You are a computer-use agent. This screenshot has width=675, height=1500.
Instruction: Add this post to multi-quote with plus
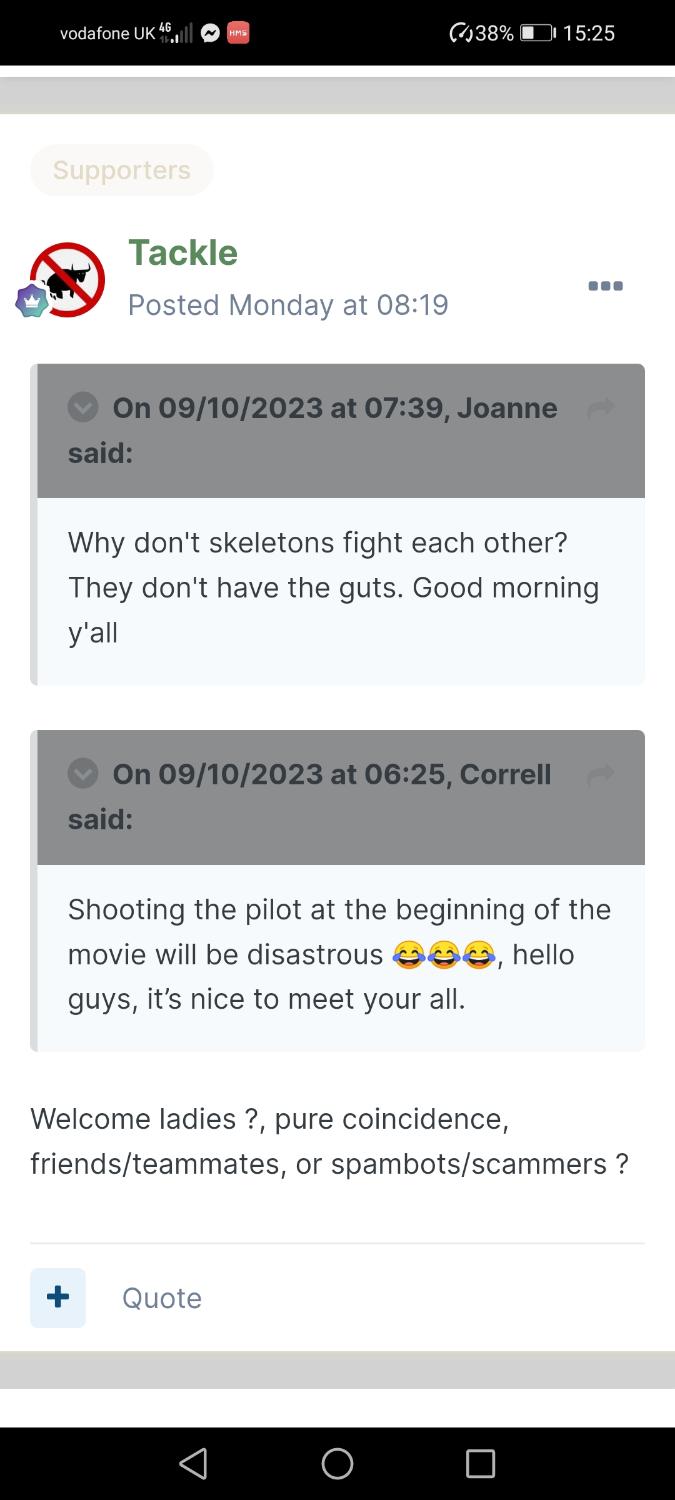coord(58,1297)
